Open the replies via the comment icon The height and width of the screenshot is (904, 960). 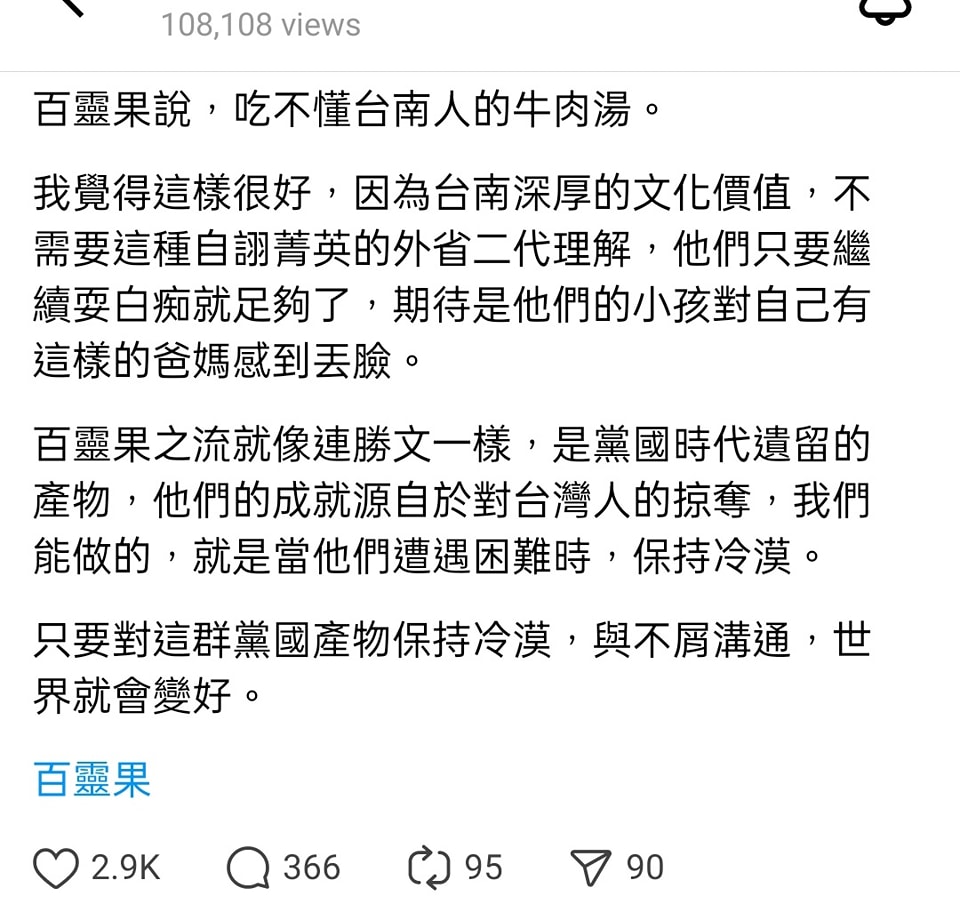point(248,867)
